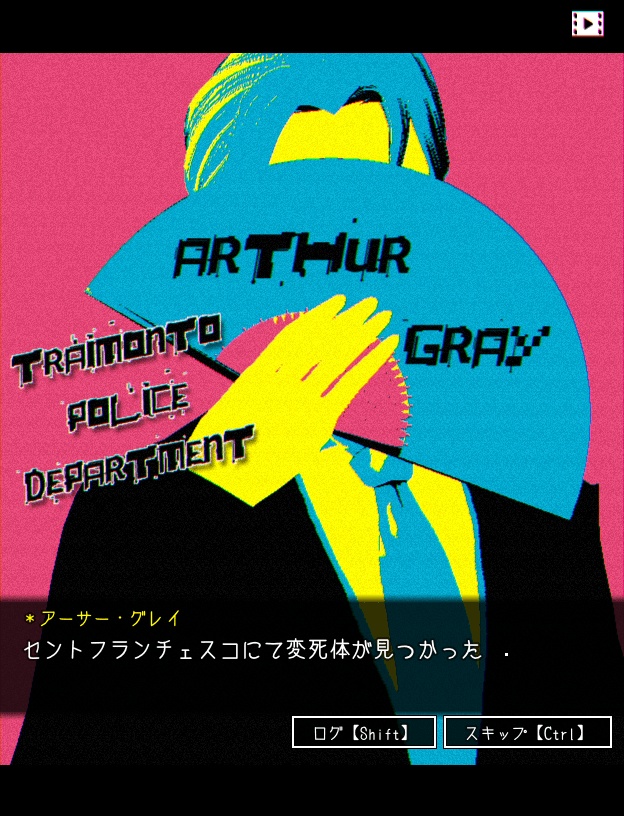Tap the film icon in the top corner
The width and height of the screenshot is (624, 816).
point(587,24)
